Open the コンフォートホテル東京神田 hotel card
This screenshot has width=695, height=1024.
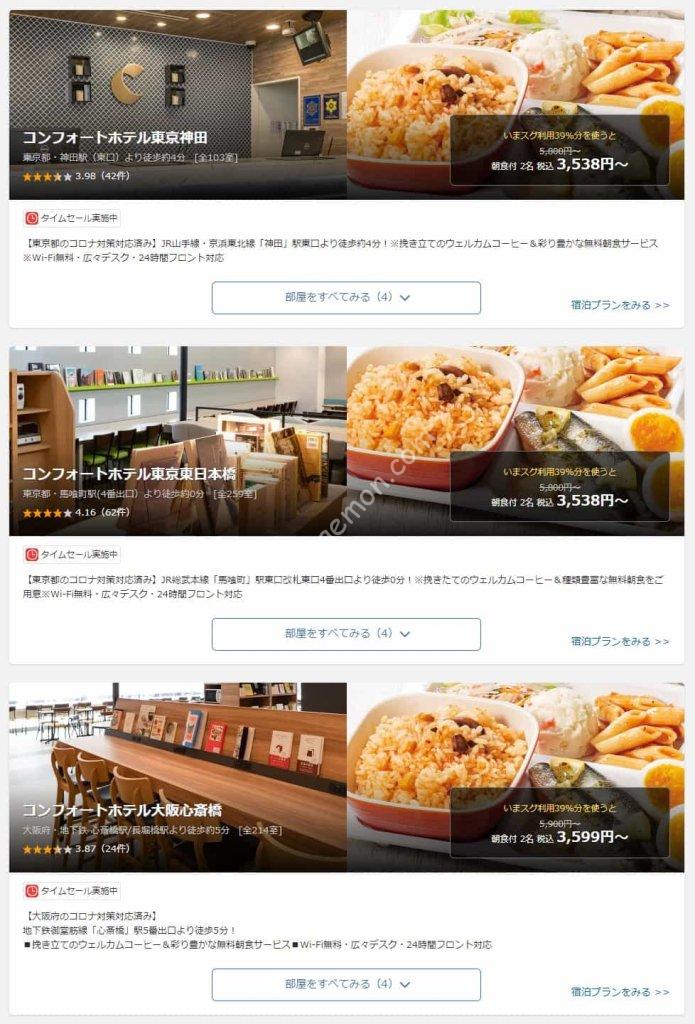pyautogui.click(x=115, y=138)
